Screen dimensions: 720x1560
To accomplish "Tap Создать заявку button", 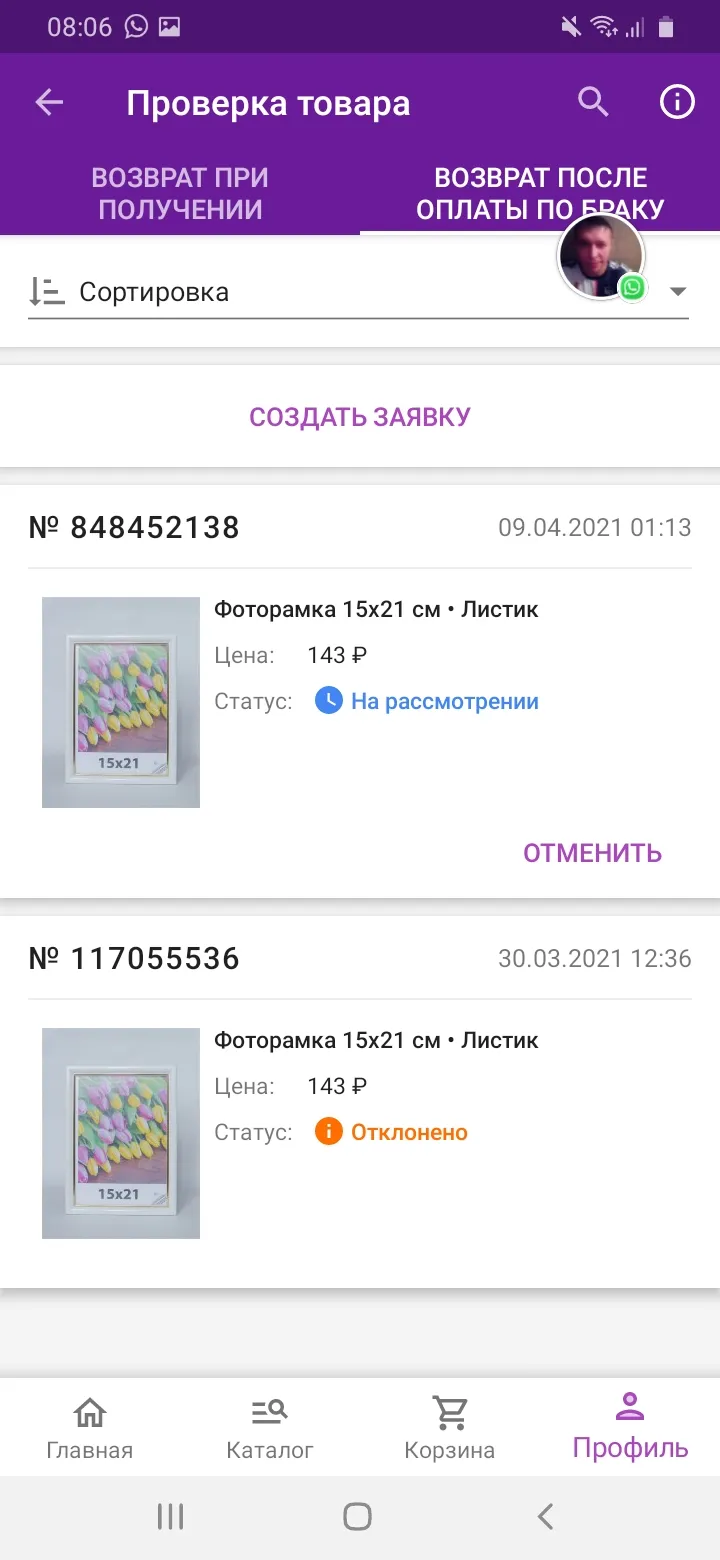I will click(x=360, y=417).
